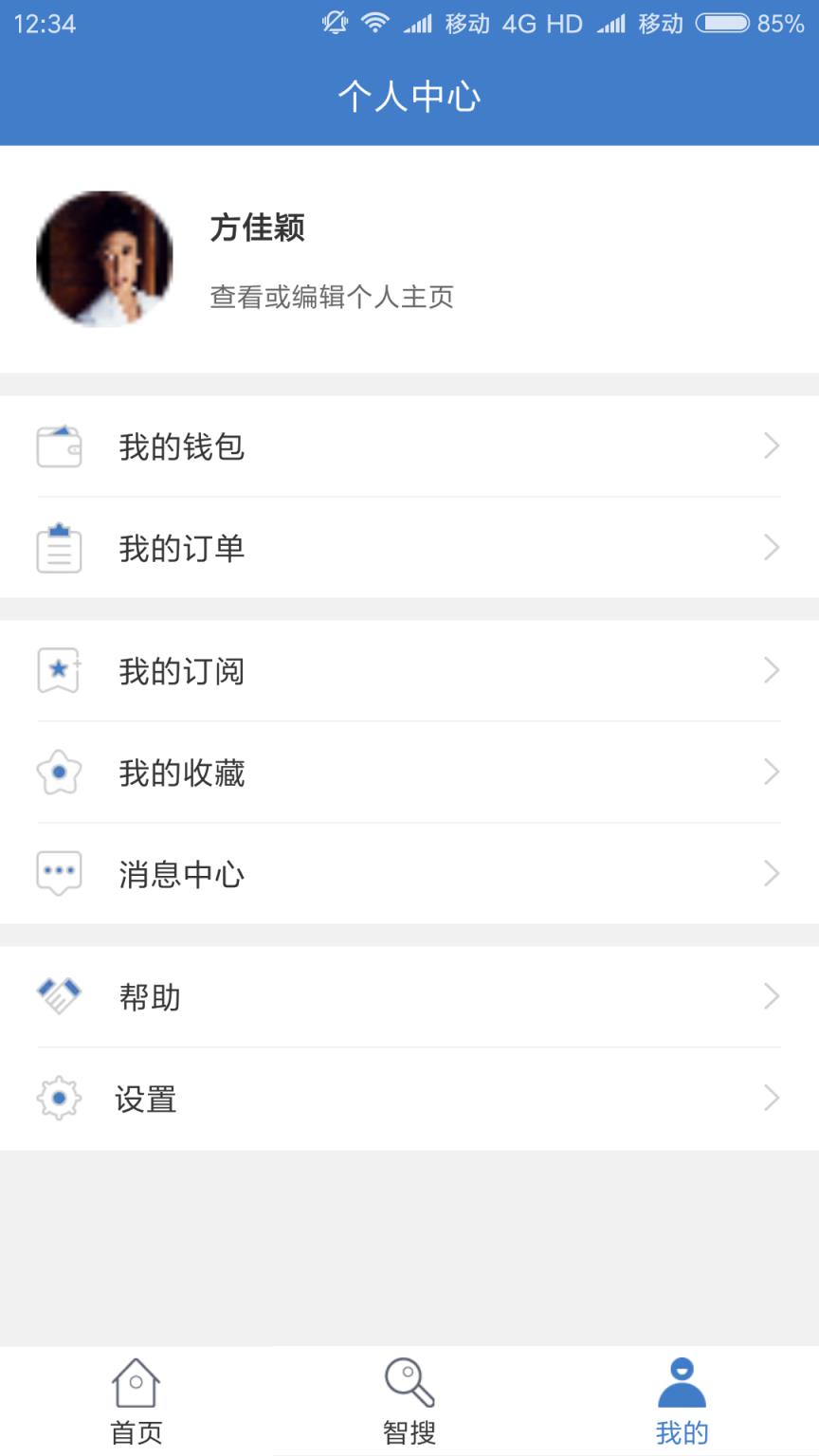Open the 我的钱包 wallet icon
The image size is (819, 1456).
(59, 446)
